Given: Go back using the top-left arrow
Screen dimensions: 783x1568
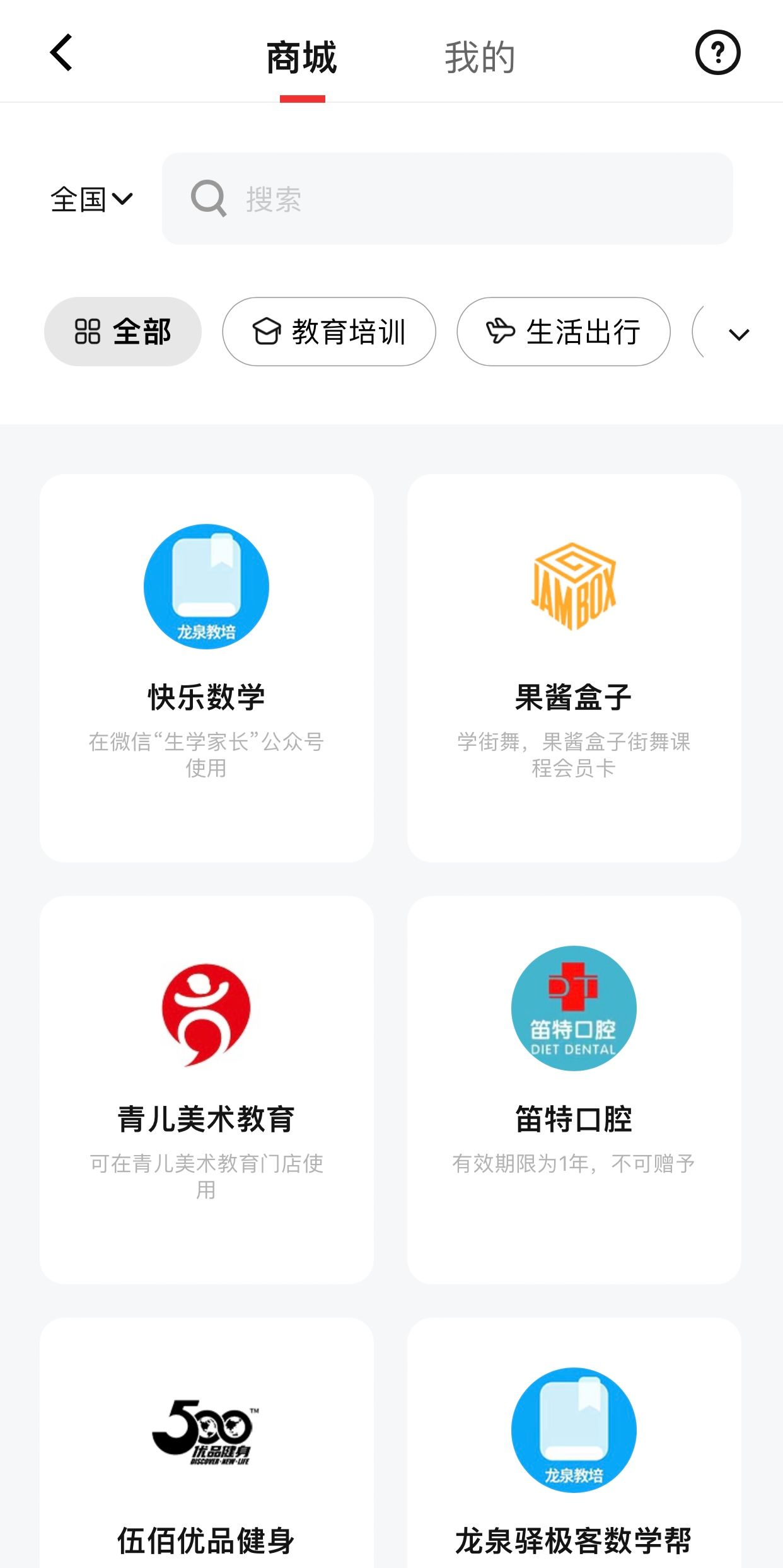Looking at the screenshot, I should pyautogui.click(x=62, y=53).
